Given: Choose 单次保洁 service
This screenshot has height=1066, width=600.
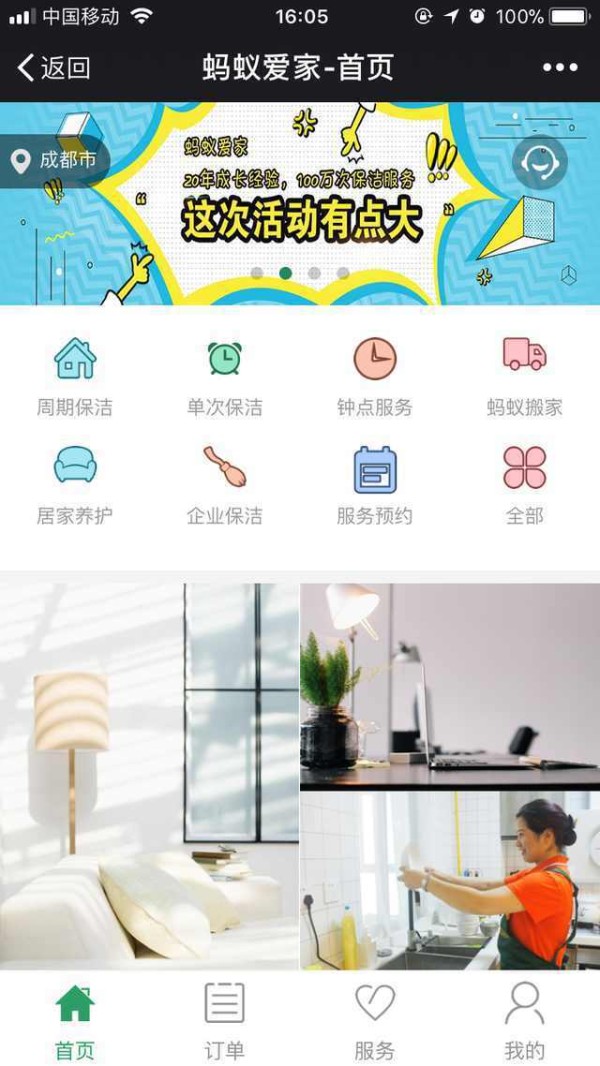Looking at the screenshot, I should (x=225, y=376).
